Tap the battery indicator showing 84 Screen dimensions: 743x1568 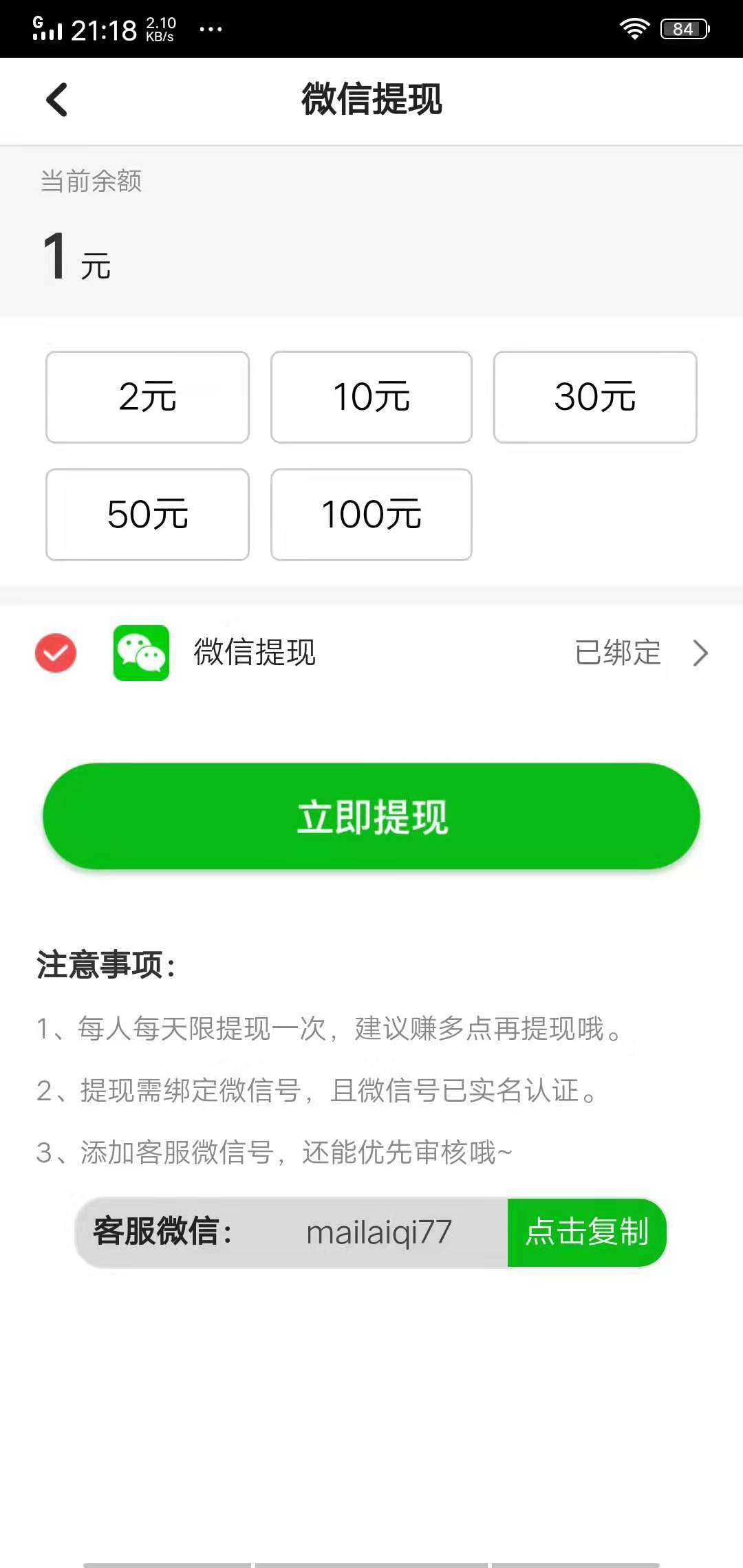tap(682, 28)
